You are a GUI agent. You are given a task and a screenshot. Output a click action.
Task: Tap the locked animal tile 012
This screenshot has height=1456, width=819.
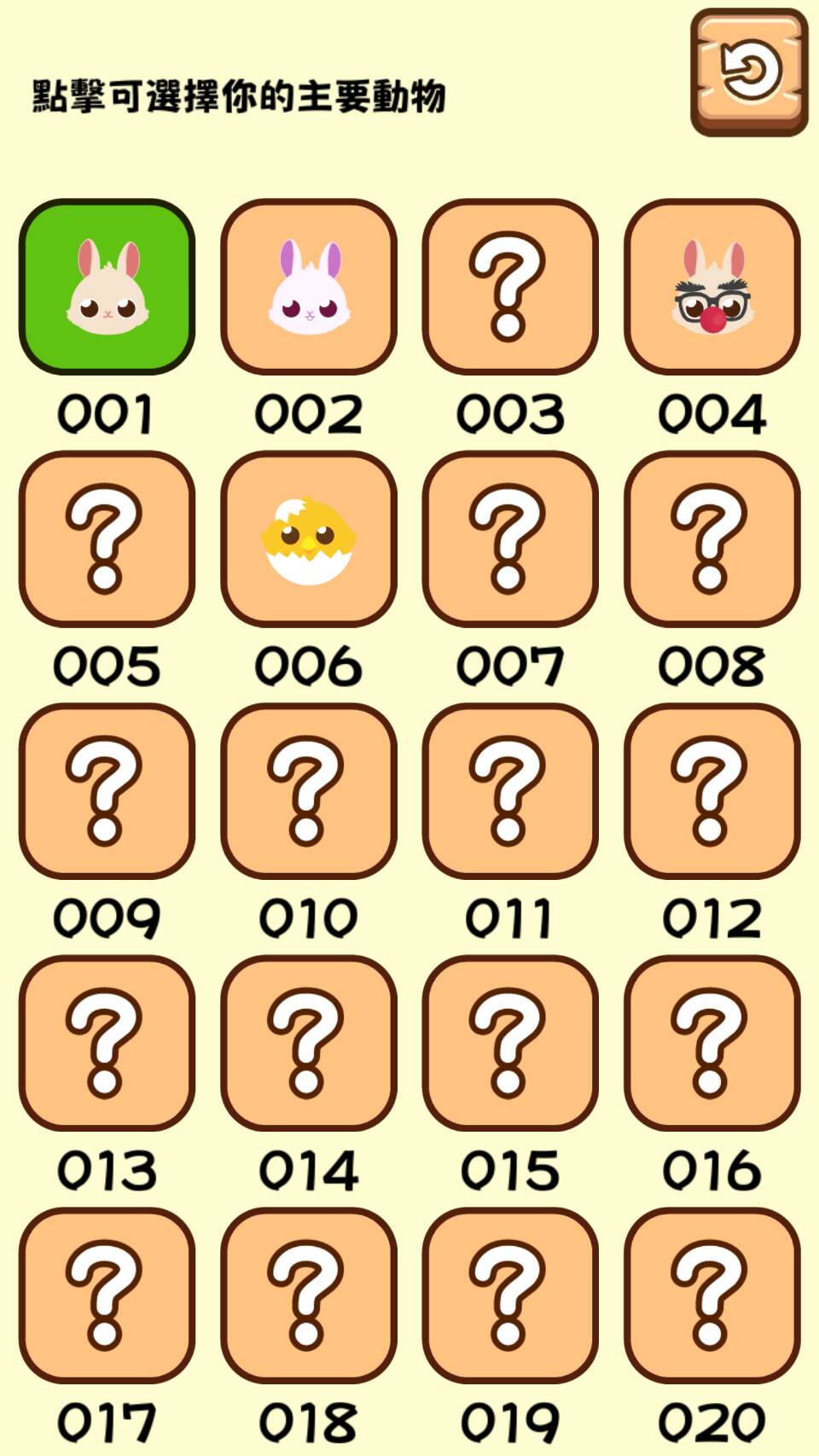coord(712,791)
